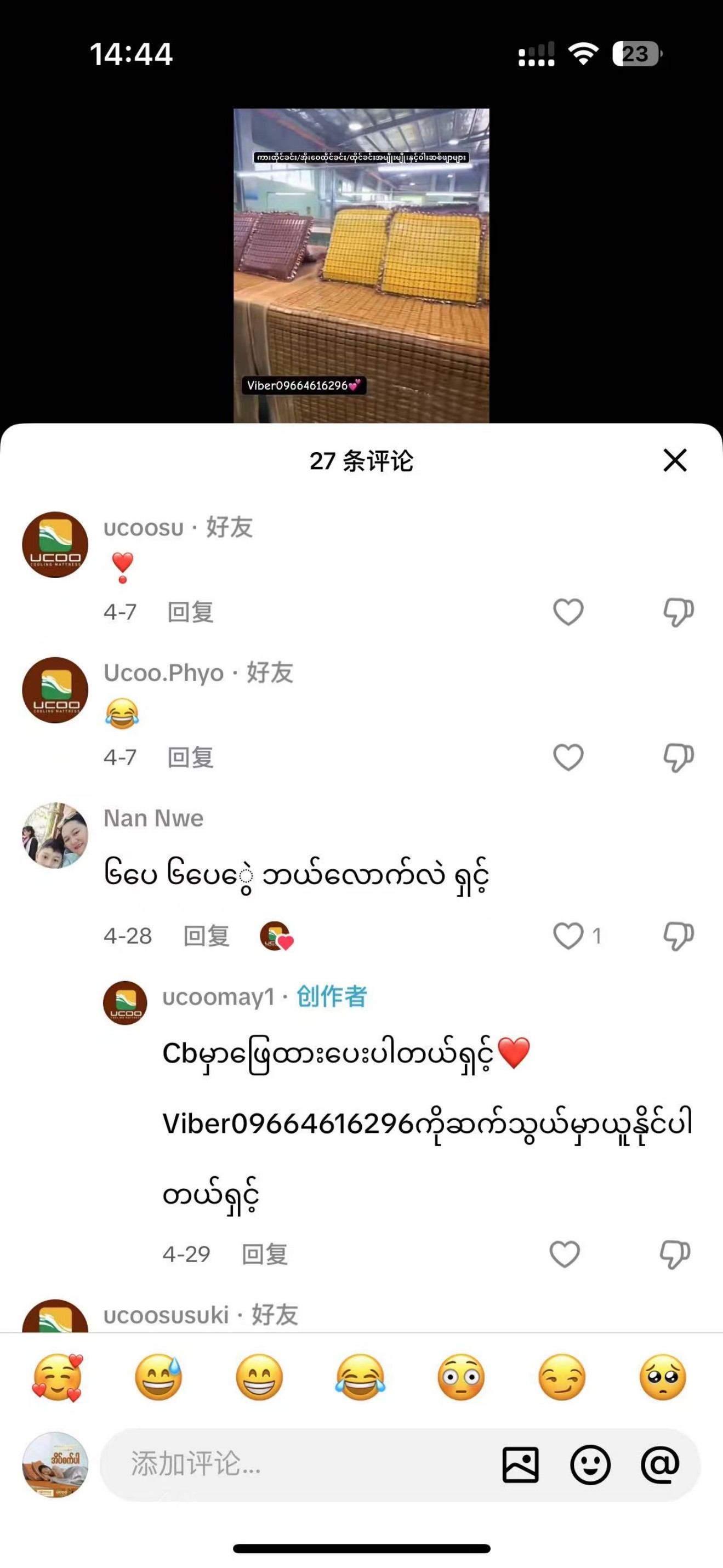The width and height of the screenshot is (723, 1568).
Task: Like ucoosu's heart comment
Action: pos(568,612)
